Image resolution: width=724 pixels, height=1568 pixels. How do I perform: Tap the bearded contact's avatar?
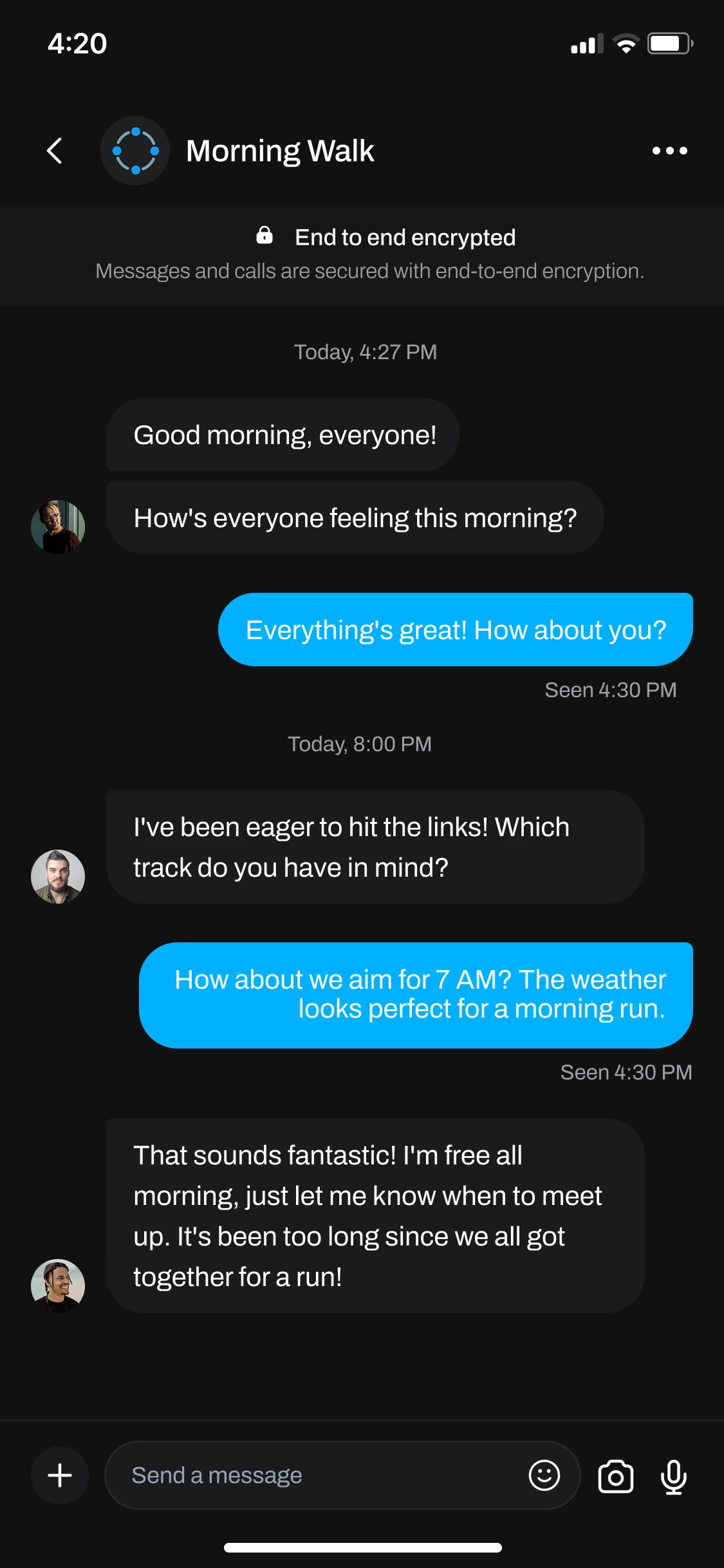click(58, 875)
